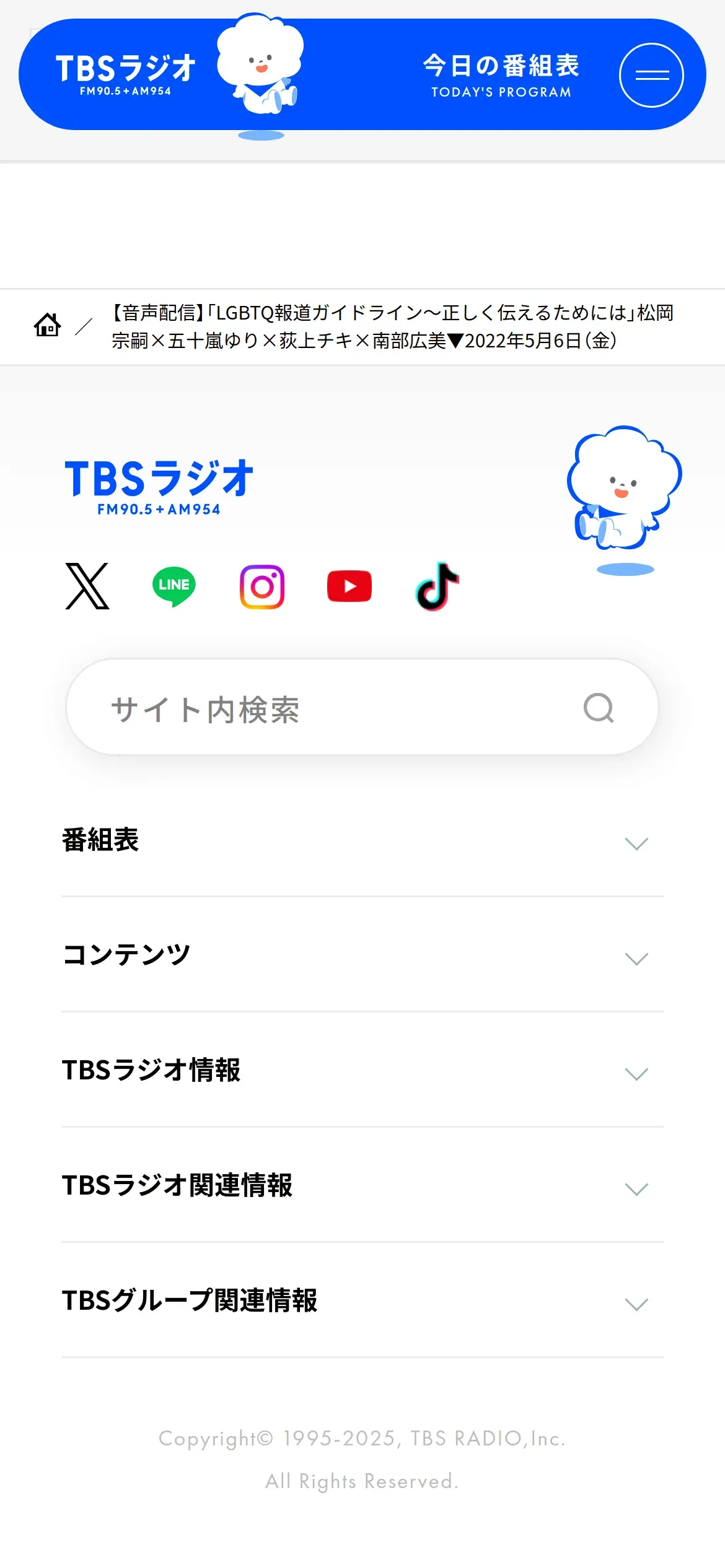Image resolution: width=725 pixels, height=1568 pixels.
Task: Open the hamburger menu button
Action: (x=651, y=75)
